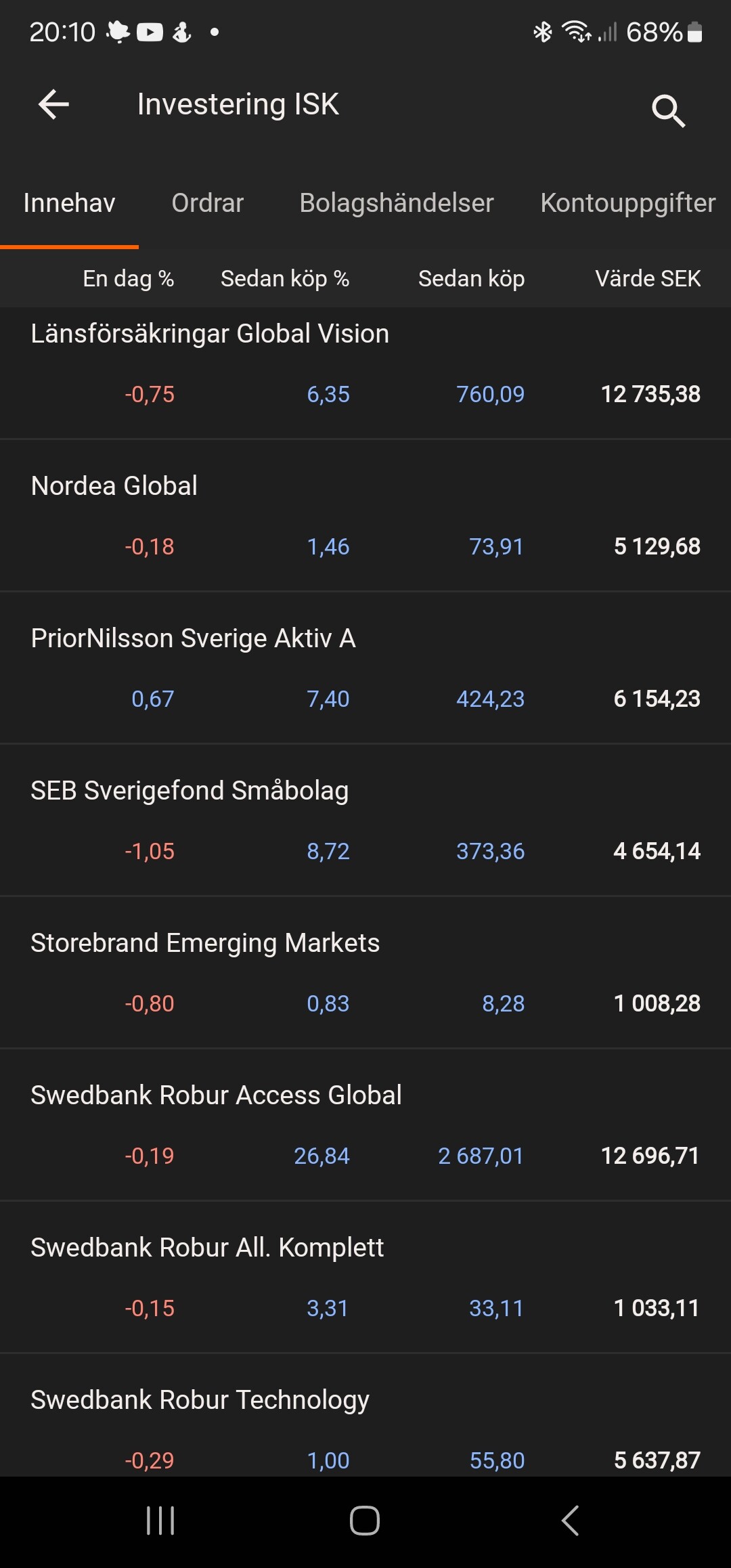Open recent apps from the navigation bar
The width and height of the screenshot is (731, 1568).
click(x=160, y=1521)
